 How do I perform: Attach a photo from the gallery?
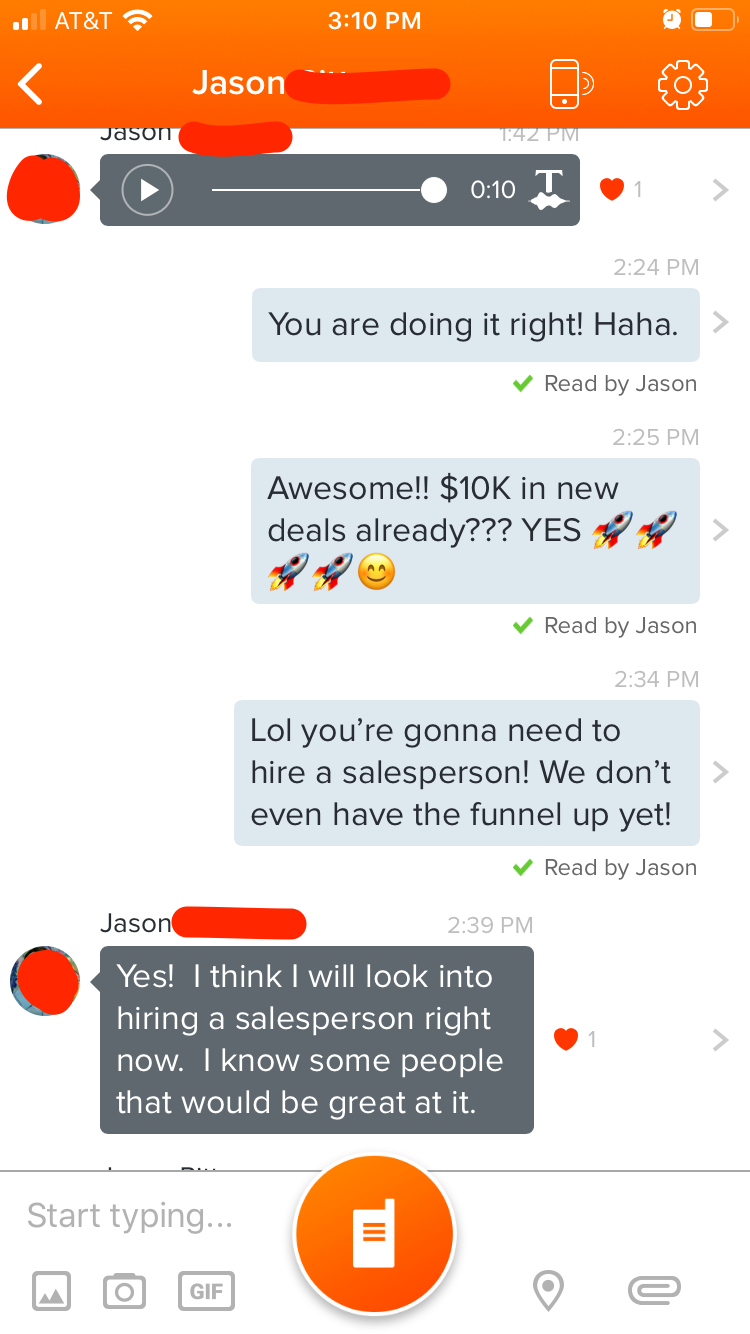coord(51,1291)
